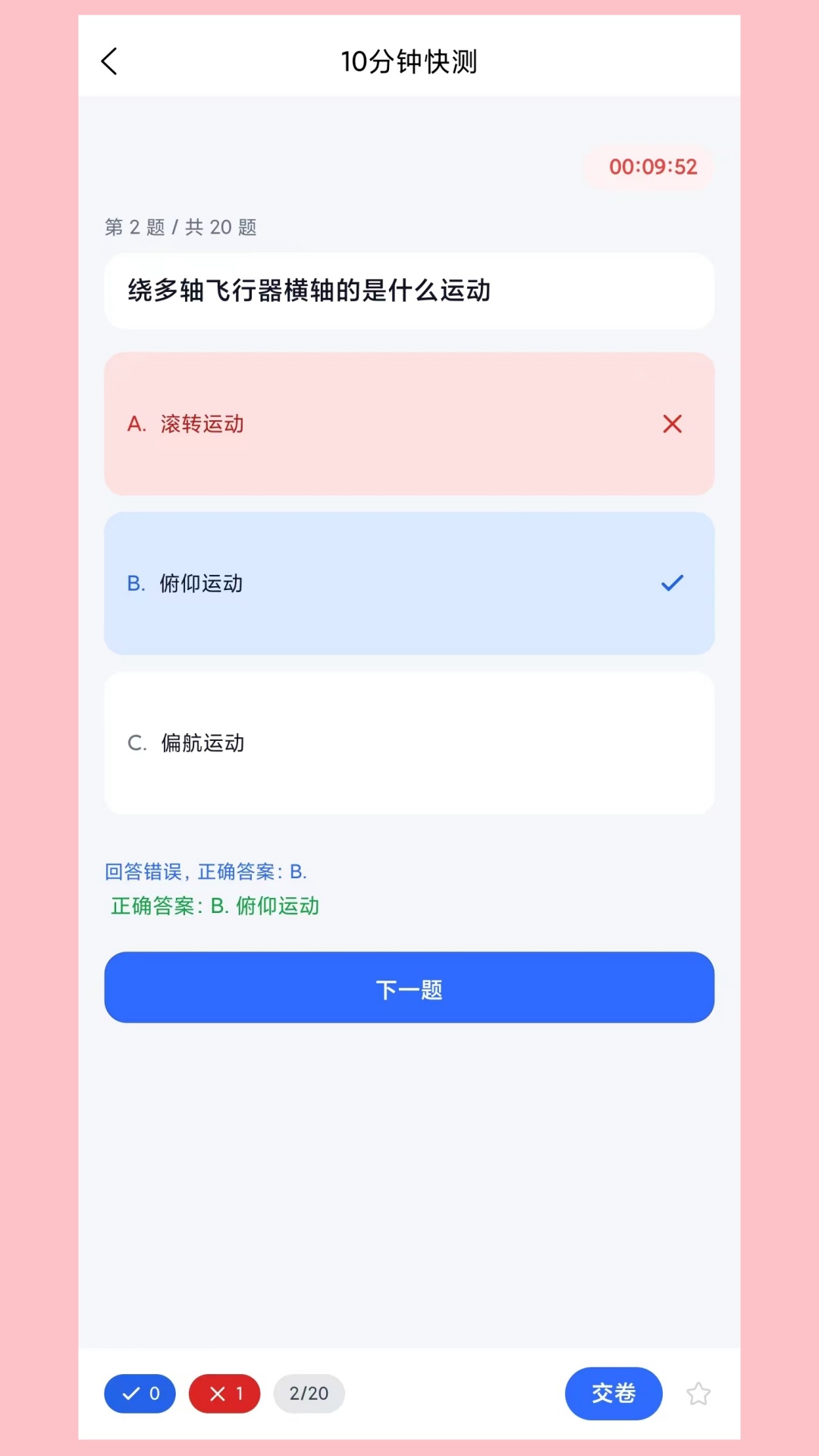This screenshot has height=1456, width=819.
Task: Go back from the 10分钟快测 quiz
Action: (110, 61)
